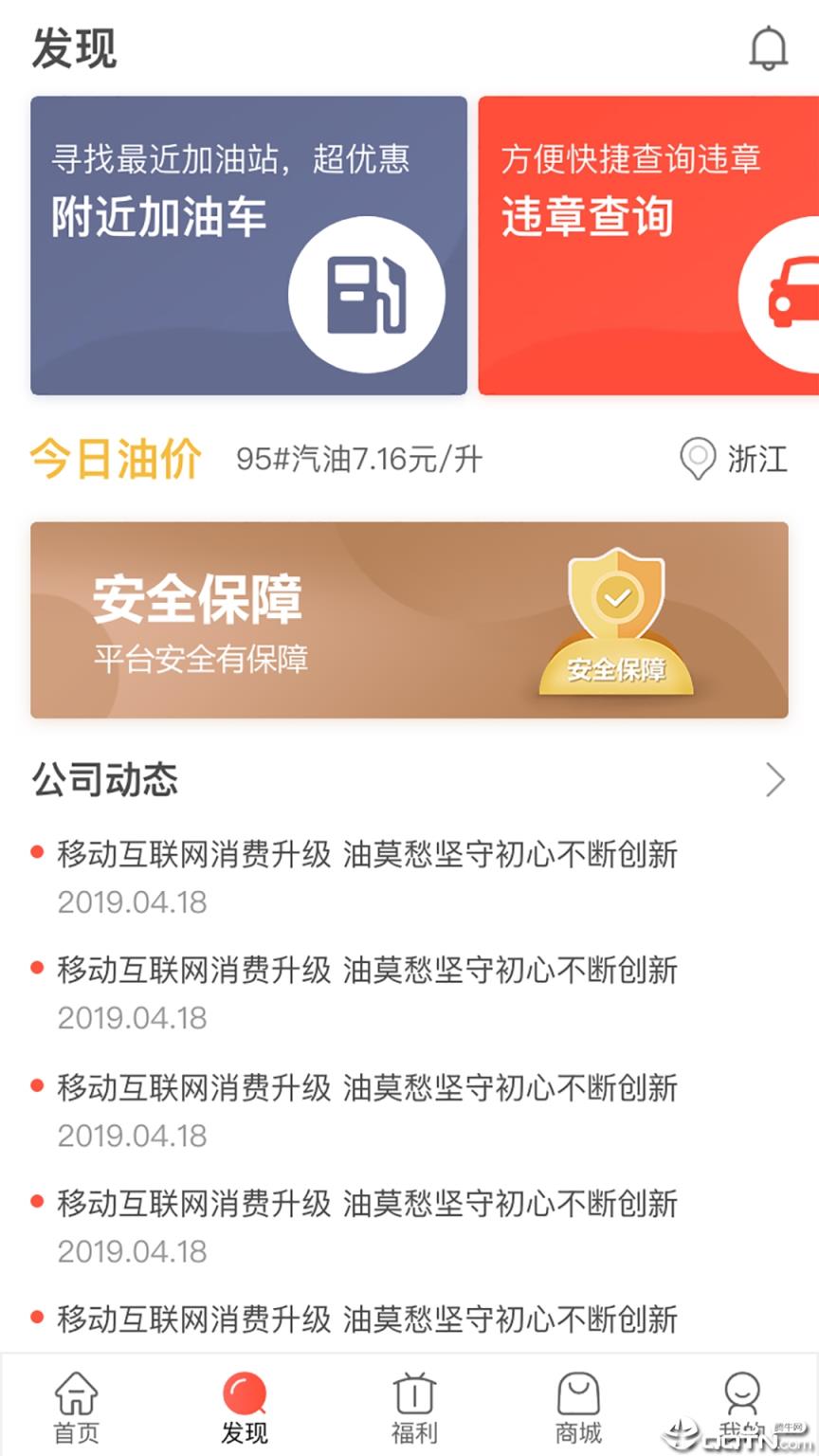Screen dimensions: 819x1456
Task: Open the first 移动互联网消费升级 article
Action: point(368,856)
